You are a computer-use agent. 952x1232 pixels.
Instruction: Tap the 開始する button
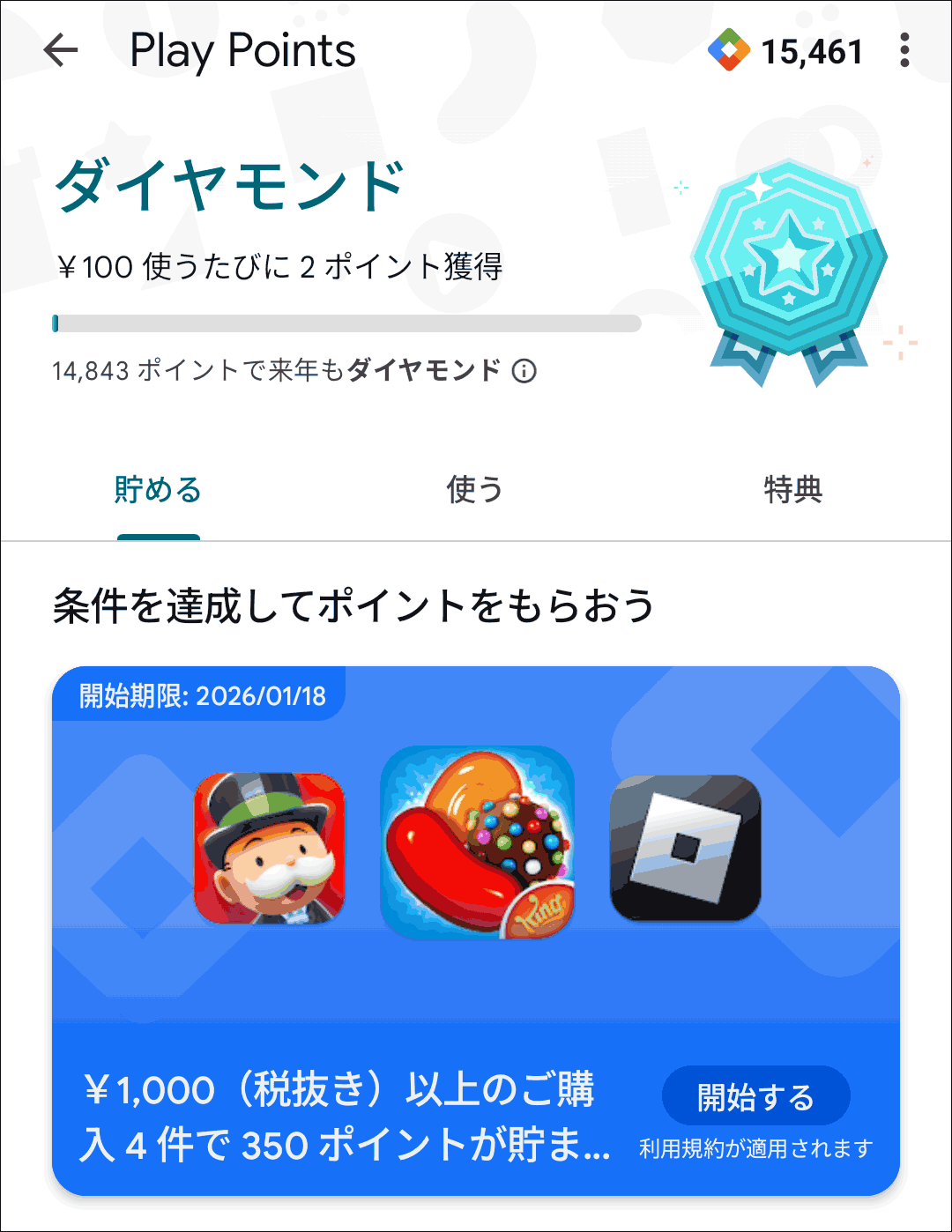pyautogui.click(x=755, y=1097)
